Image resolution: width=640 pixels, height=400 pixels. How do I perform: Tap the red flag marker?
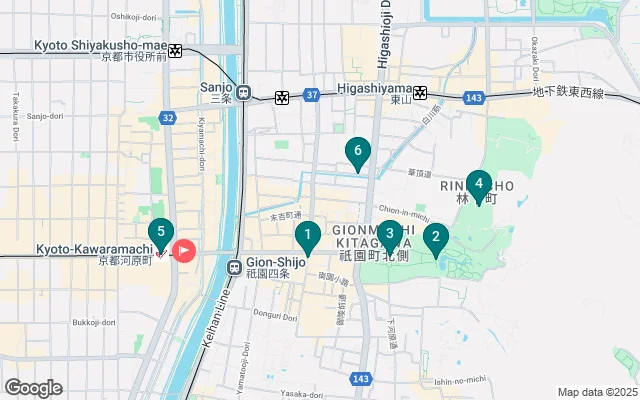coord(185,250)
